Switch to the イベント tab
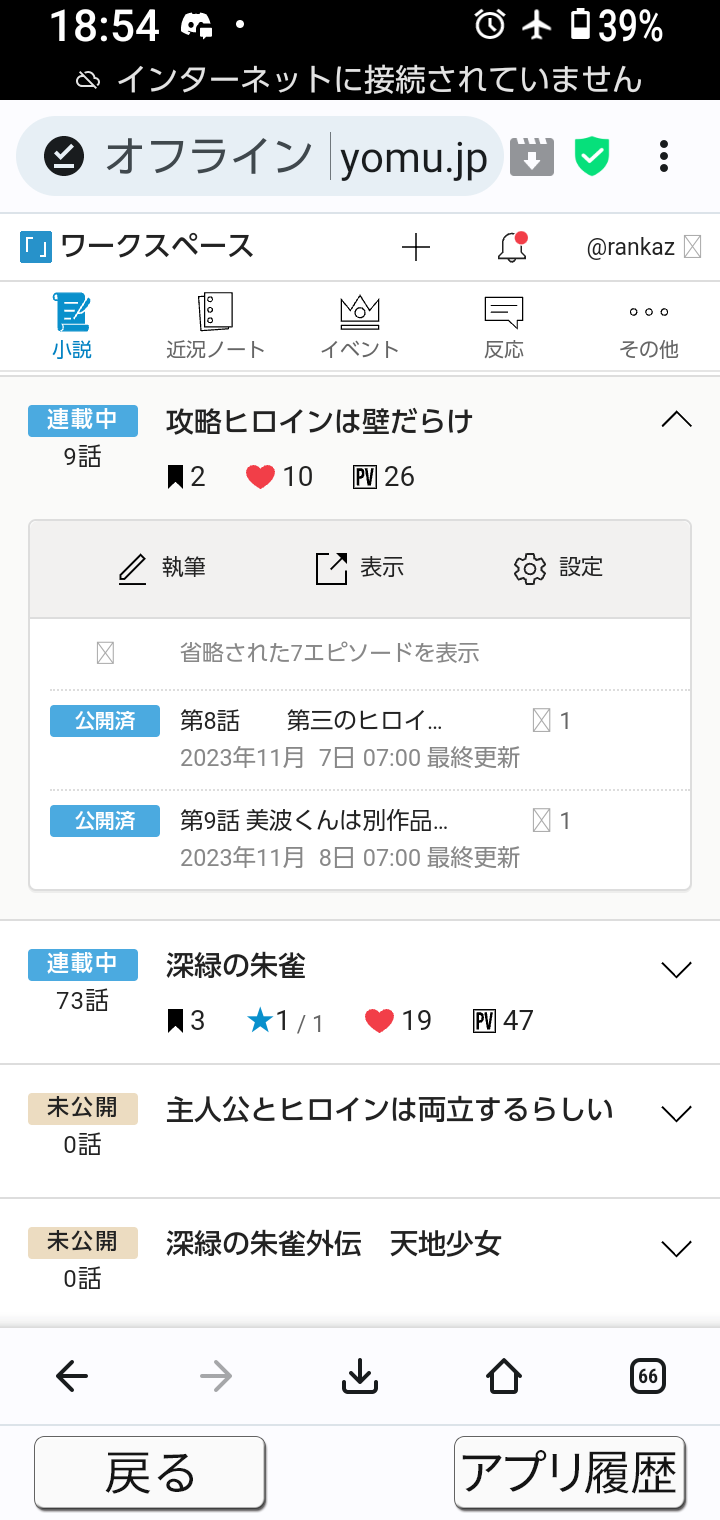 359,326
